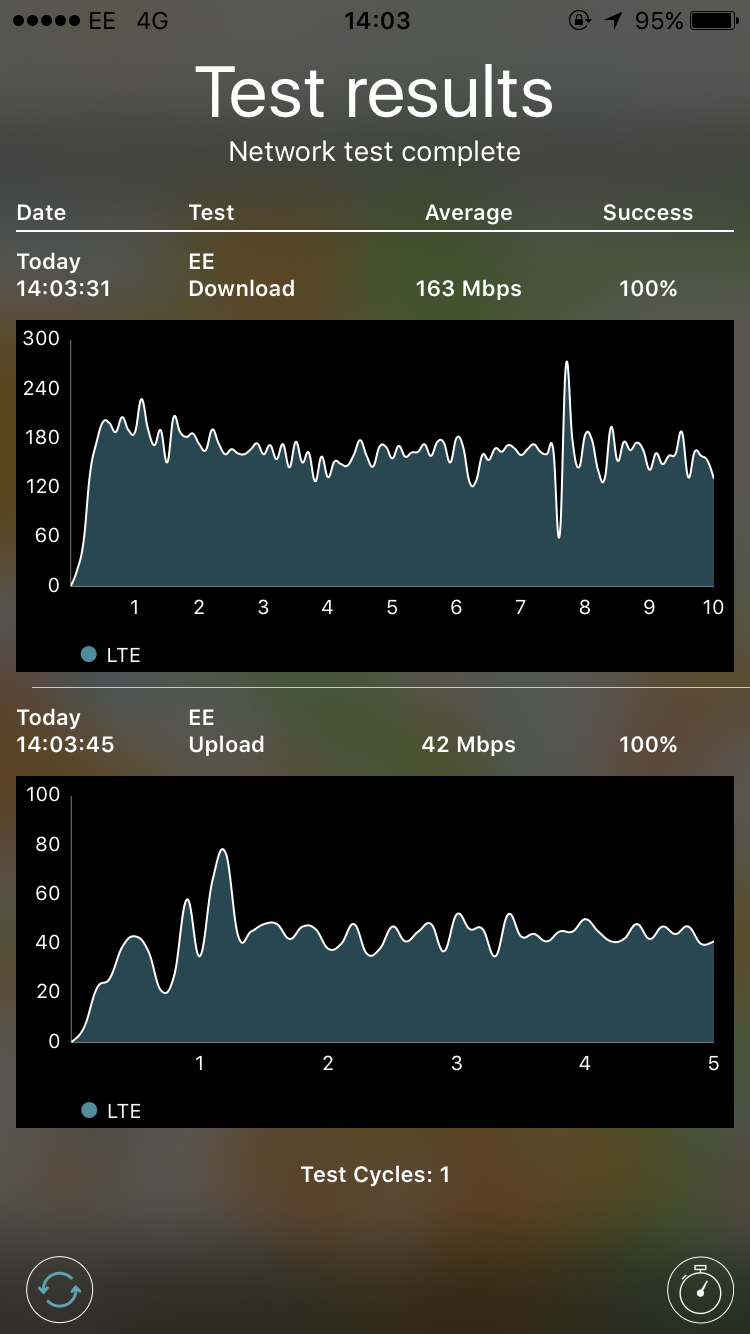Open the stopwatch timer icon

tap(700, 1290)
